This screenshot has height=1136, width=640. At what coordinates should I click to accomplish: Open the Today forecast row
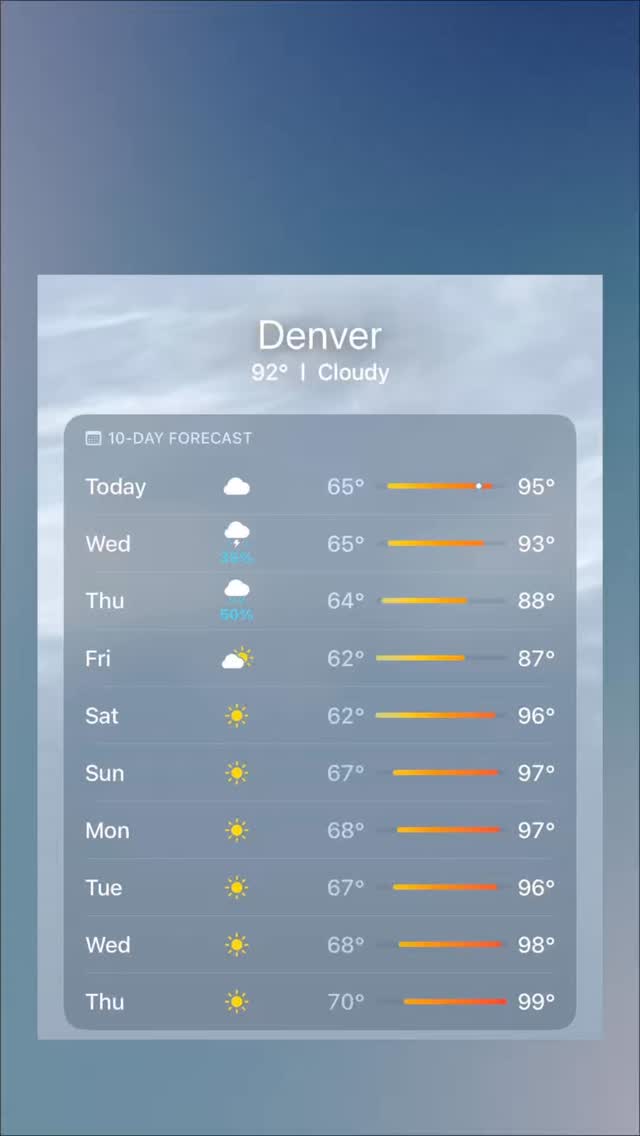(x=320, y=486)
